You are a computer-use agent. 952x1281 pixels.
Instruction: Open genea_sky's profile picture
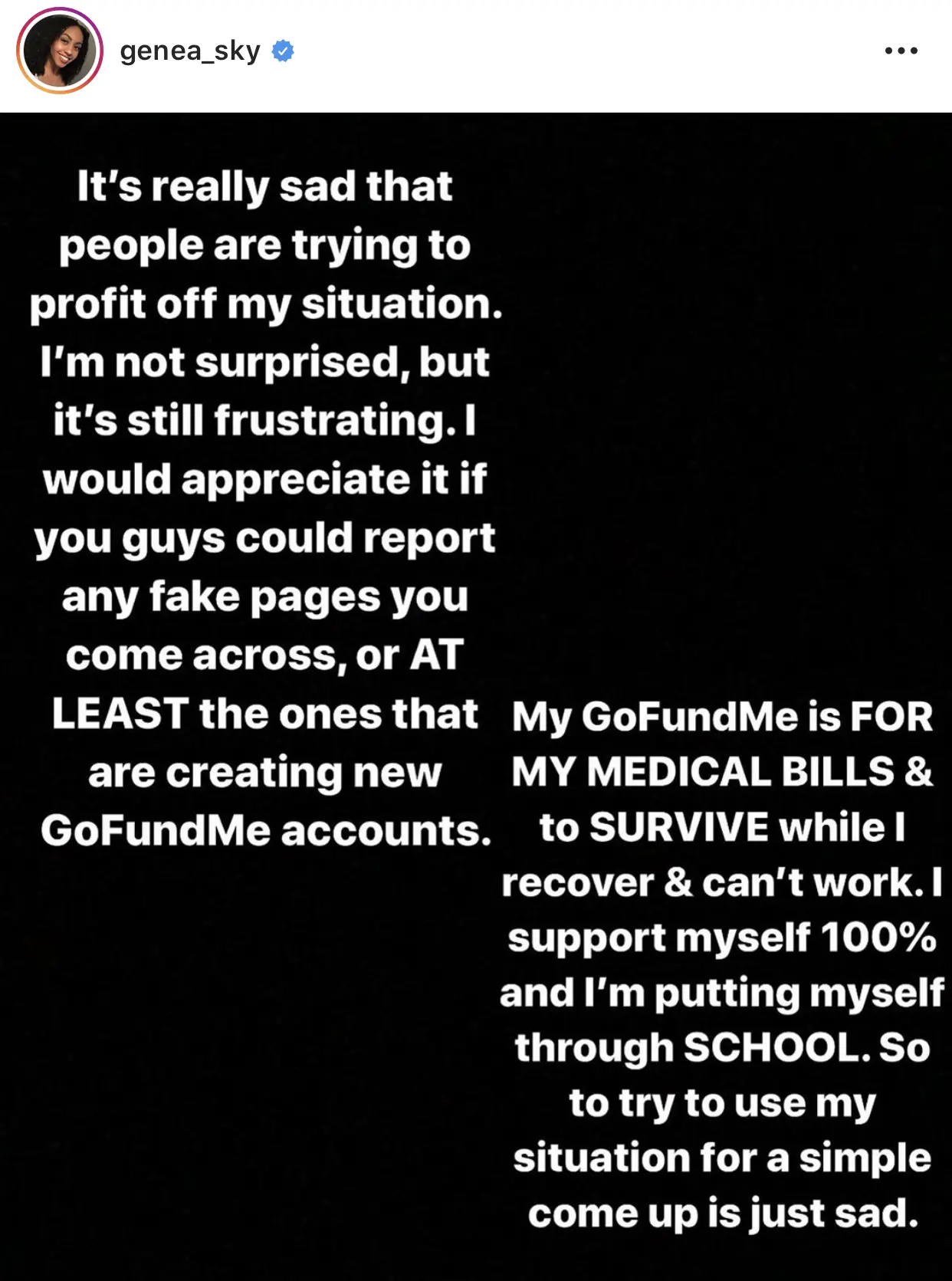coord(60,51)
